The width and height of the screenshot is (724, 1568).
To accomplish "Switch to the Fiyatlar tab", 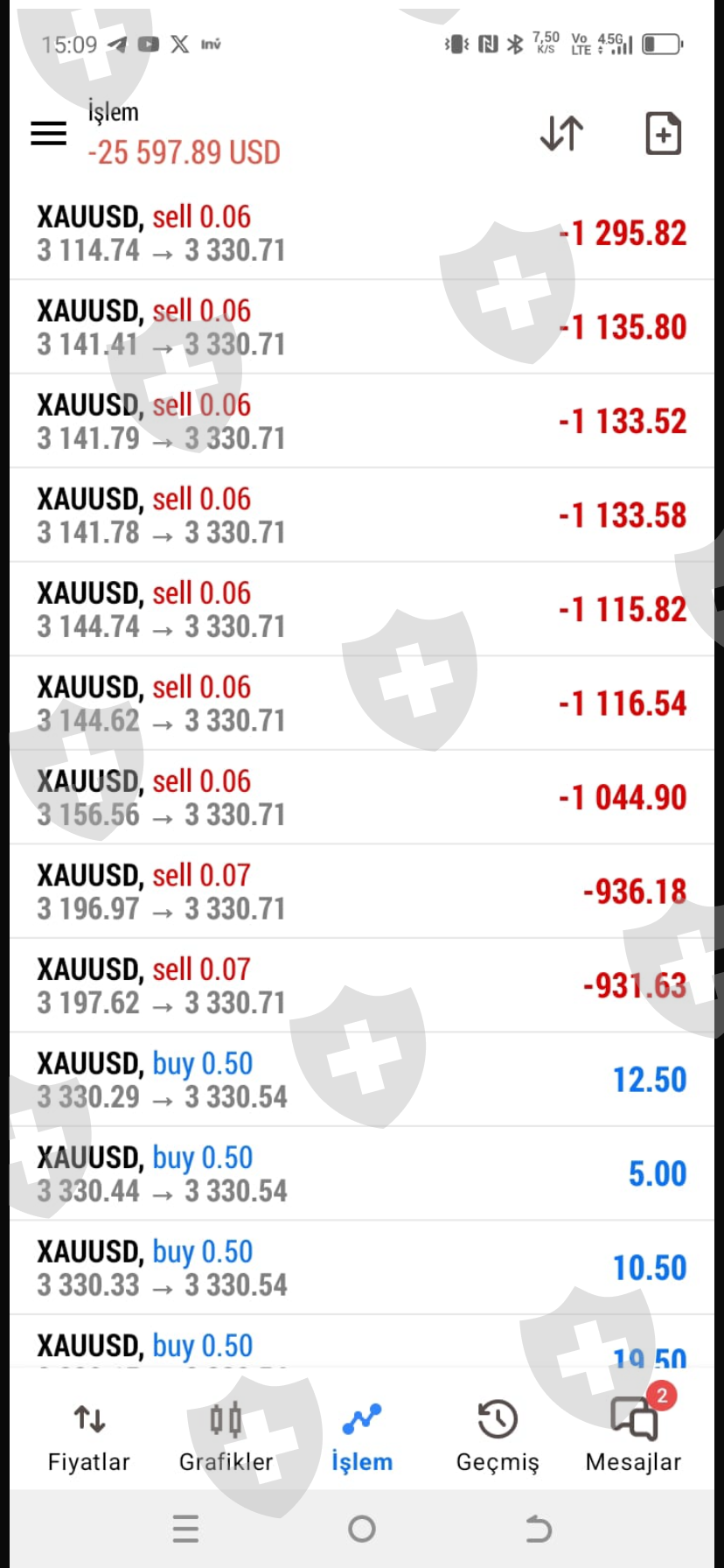I will coord(88,1437).
